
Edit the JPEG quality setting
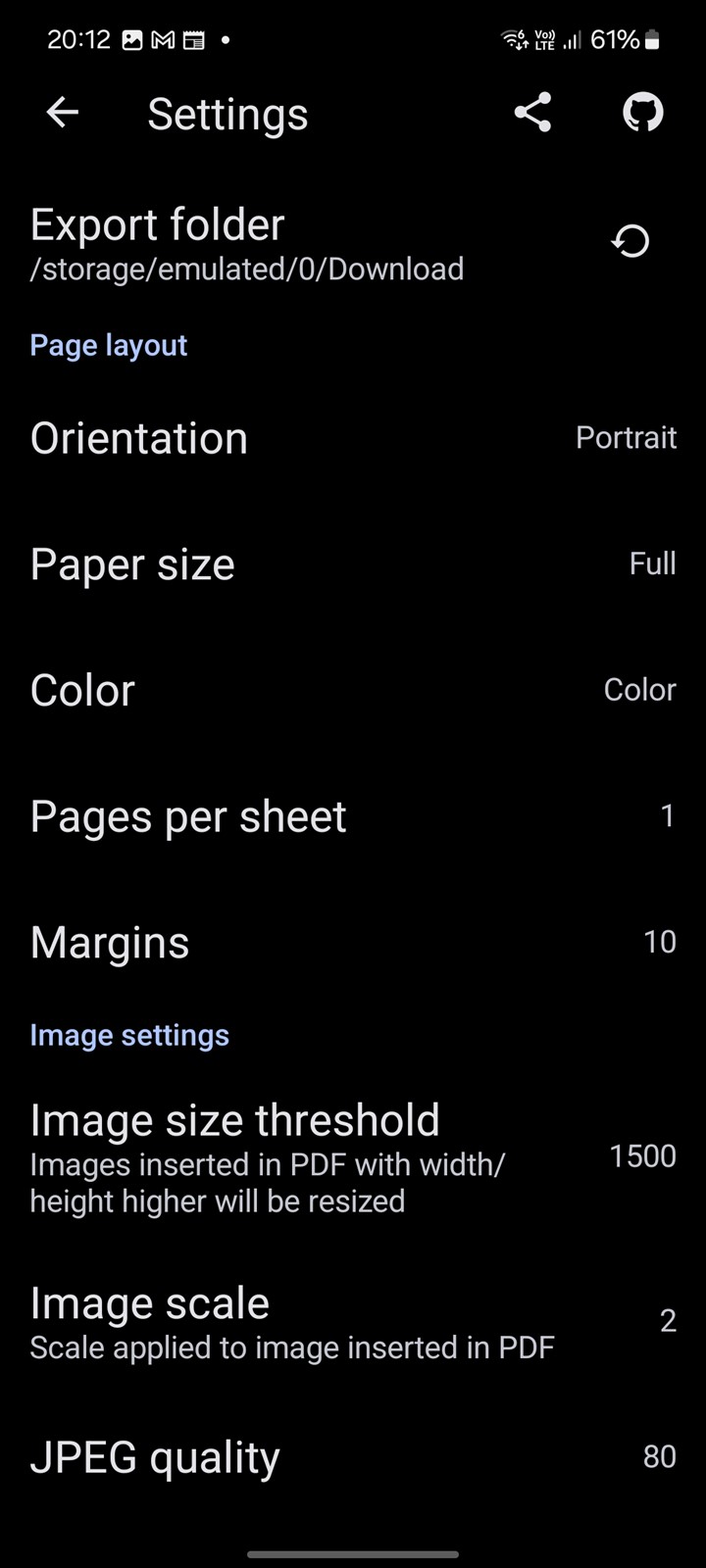tap(353, 1457)
